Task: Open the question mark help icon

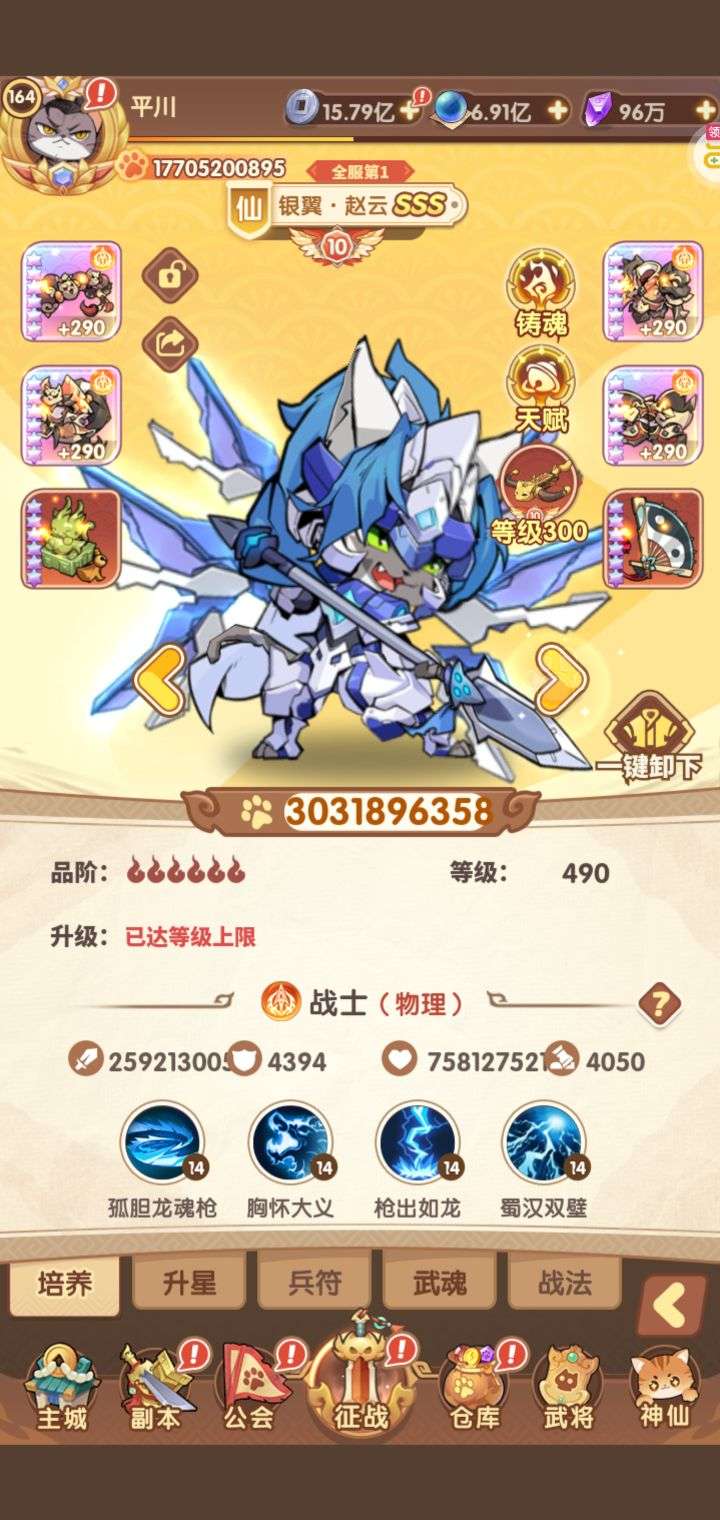Action: pos(659,1002)
